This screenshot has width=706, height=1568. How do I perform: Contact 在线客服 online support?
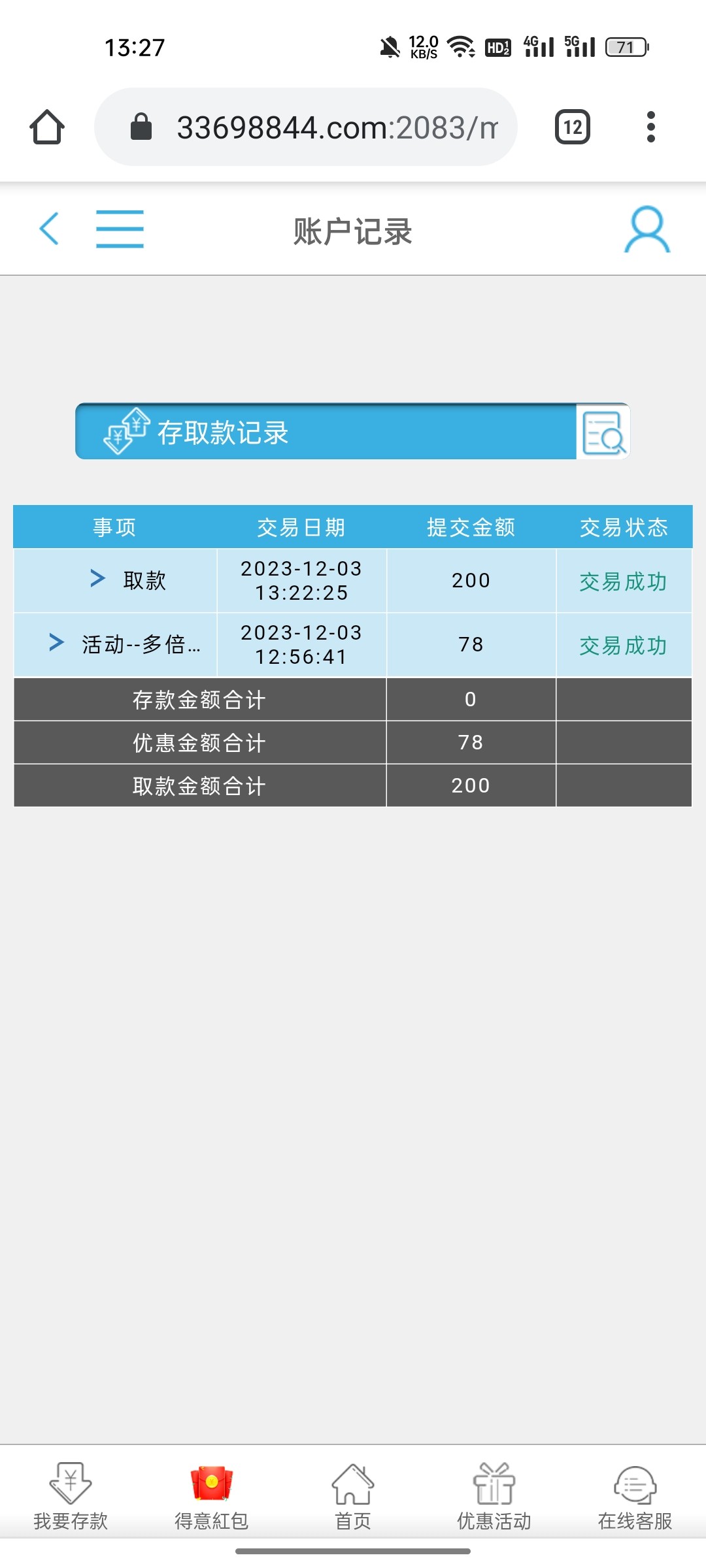[635, 1495]
